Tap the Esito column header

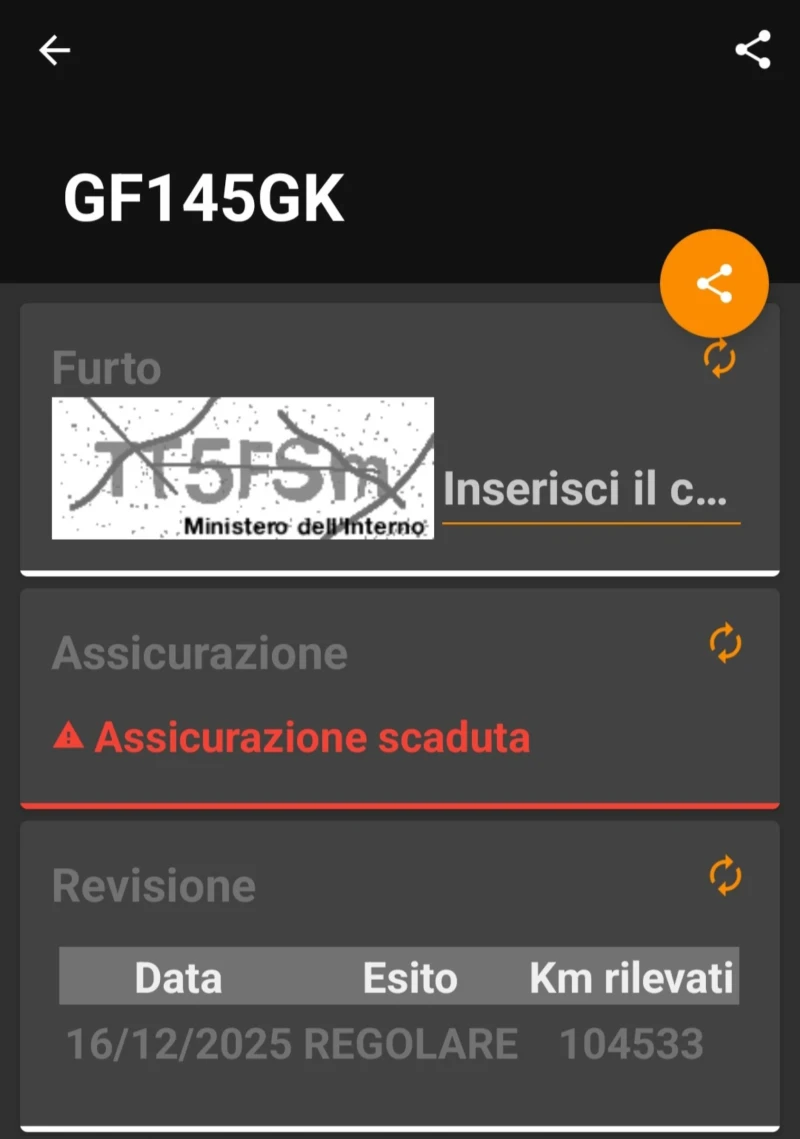tap(408, 978)
